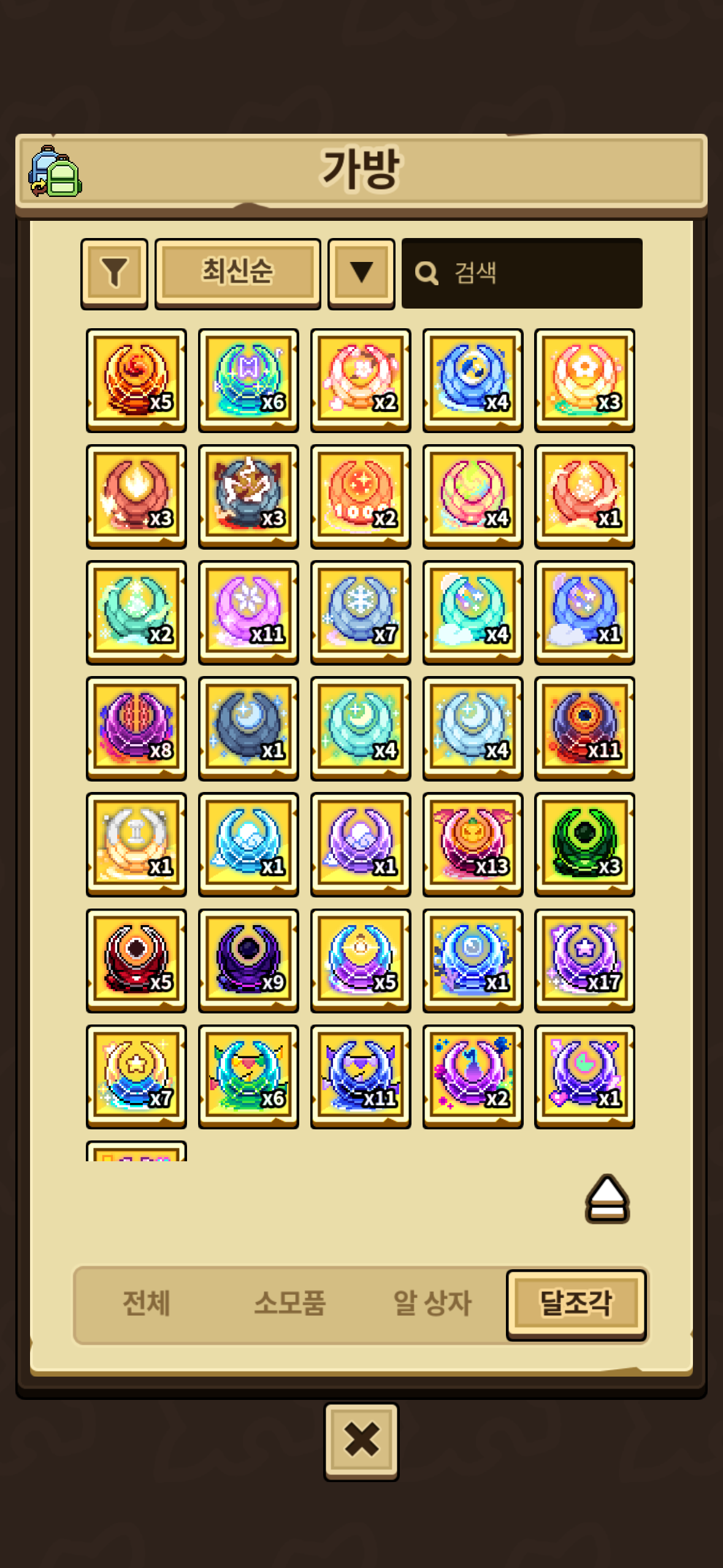Select the purple star moon piece x17
This screenshot has width=723, height=1568.
584,959
